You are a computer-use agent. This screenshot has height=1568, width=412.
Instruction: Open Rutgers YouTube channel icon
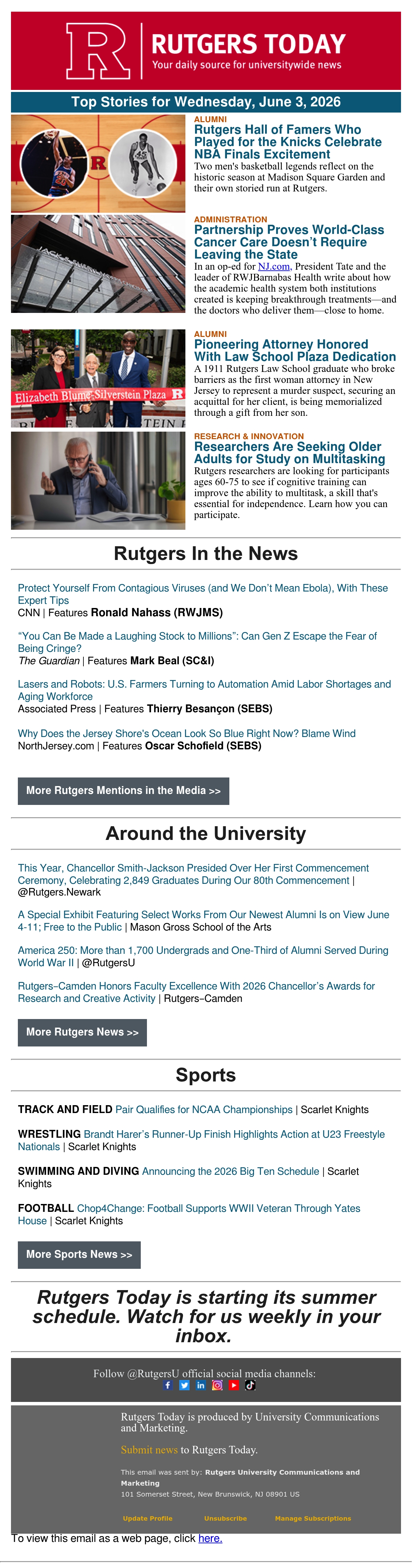pyautogui.click(x=233, y=1385)
